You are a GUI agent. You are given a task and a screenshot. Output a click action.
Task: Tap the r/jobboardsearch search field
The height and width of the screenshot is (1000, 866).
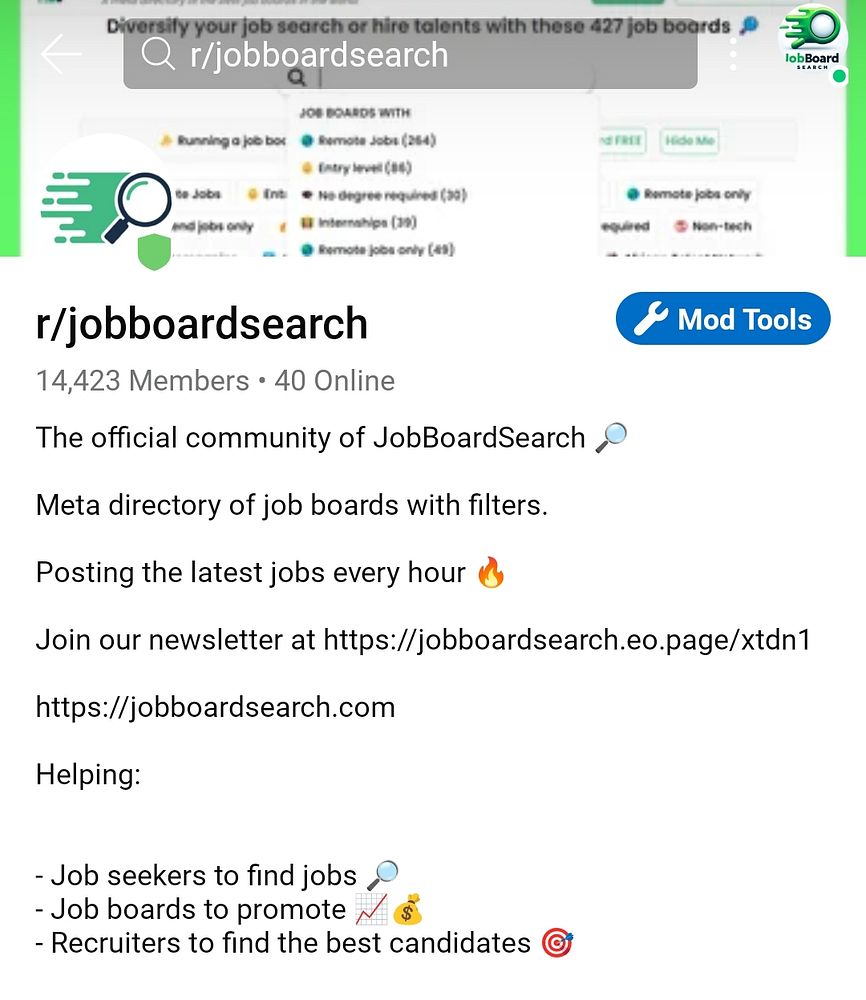[x=410, y=55]
